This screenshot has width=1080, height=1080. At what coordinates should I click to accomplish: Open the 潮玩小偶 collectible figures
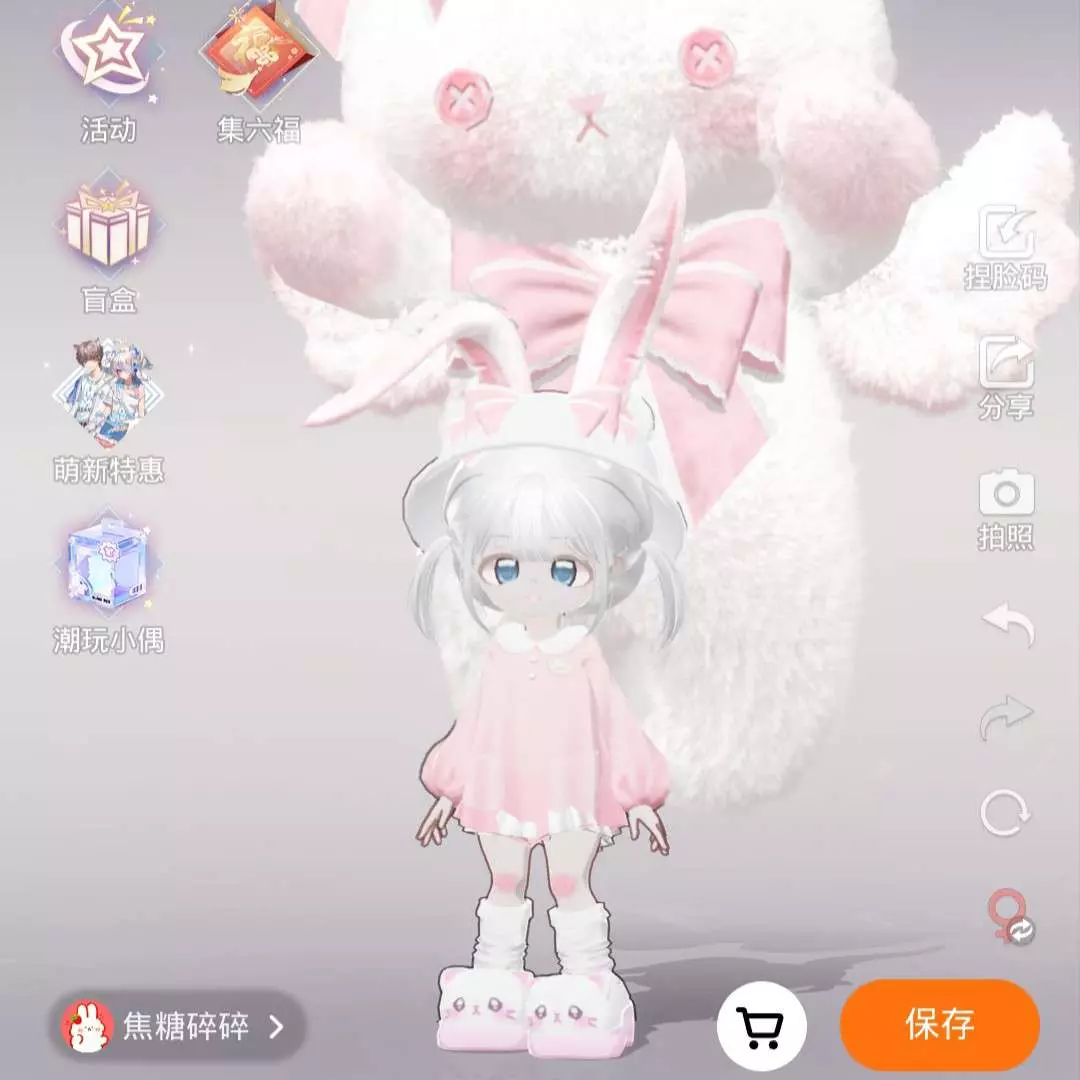click(x=108, y=582)
